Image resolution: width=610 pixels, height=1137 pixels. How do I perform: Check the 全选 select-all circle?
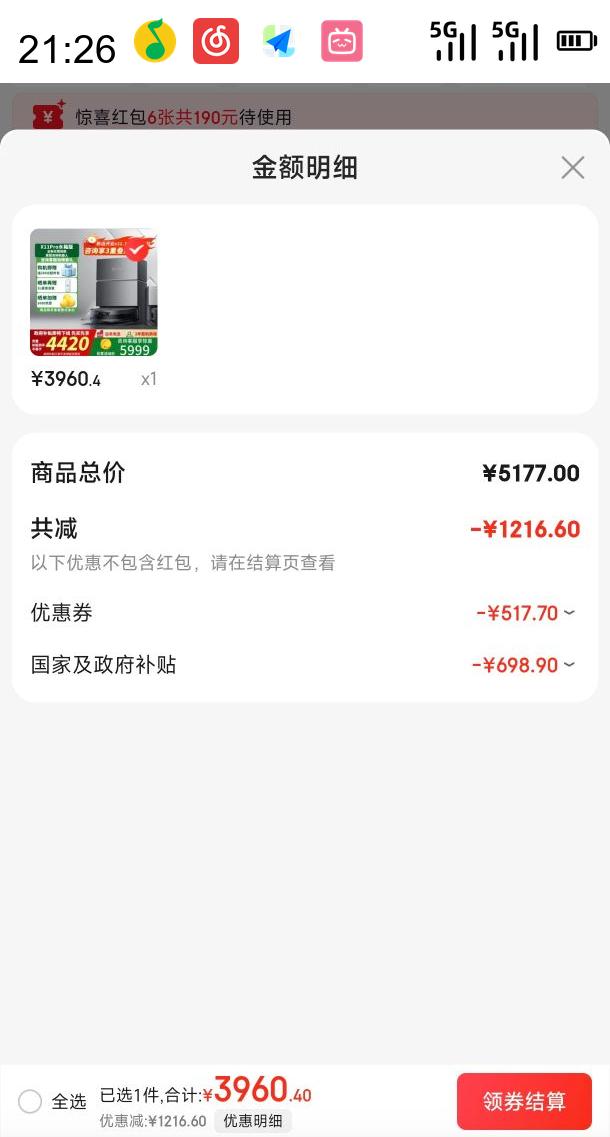click(30, 1101)
